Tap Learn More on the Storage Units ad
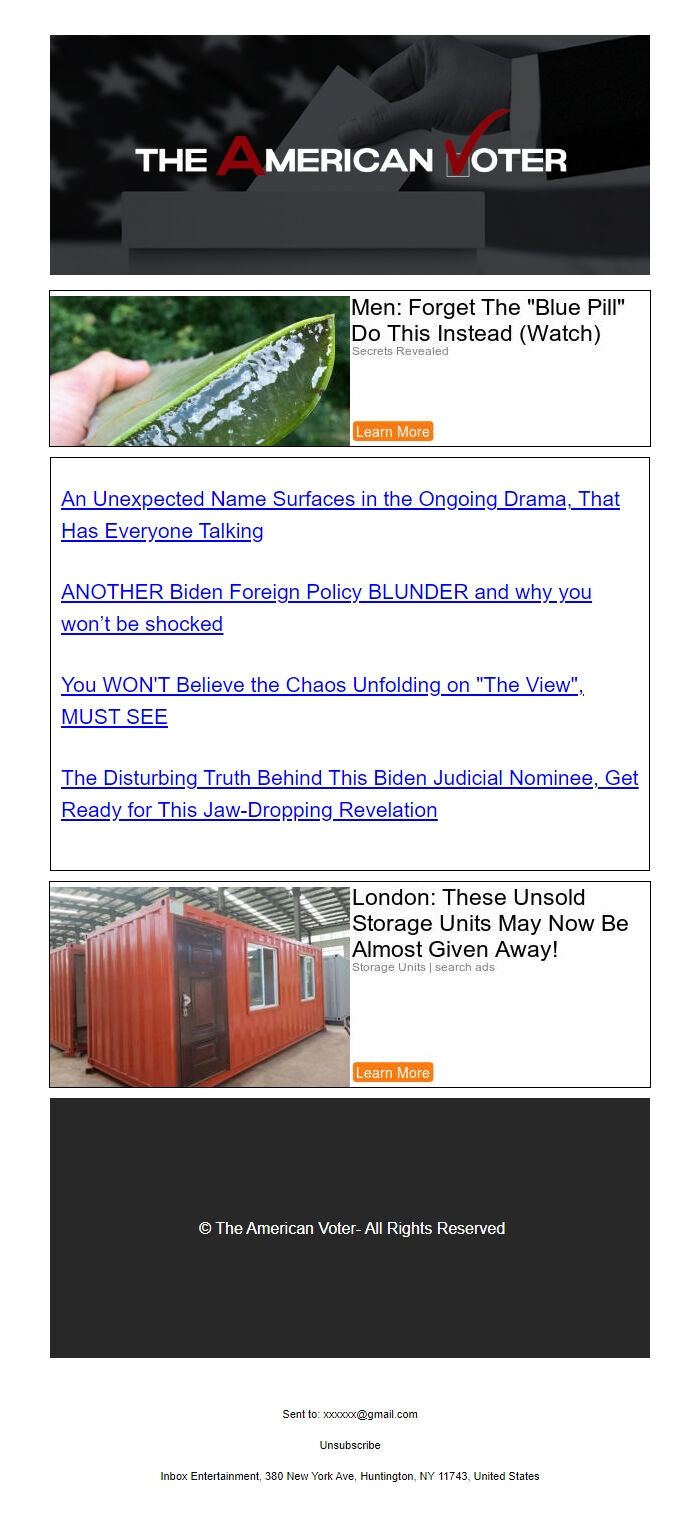 392,1073
